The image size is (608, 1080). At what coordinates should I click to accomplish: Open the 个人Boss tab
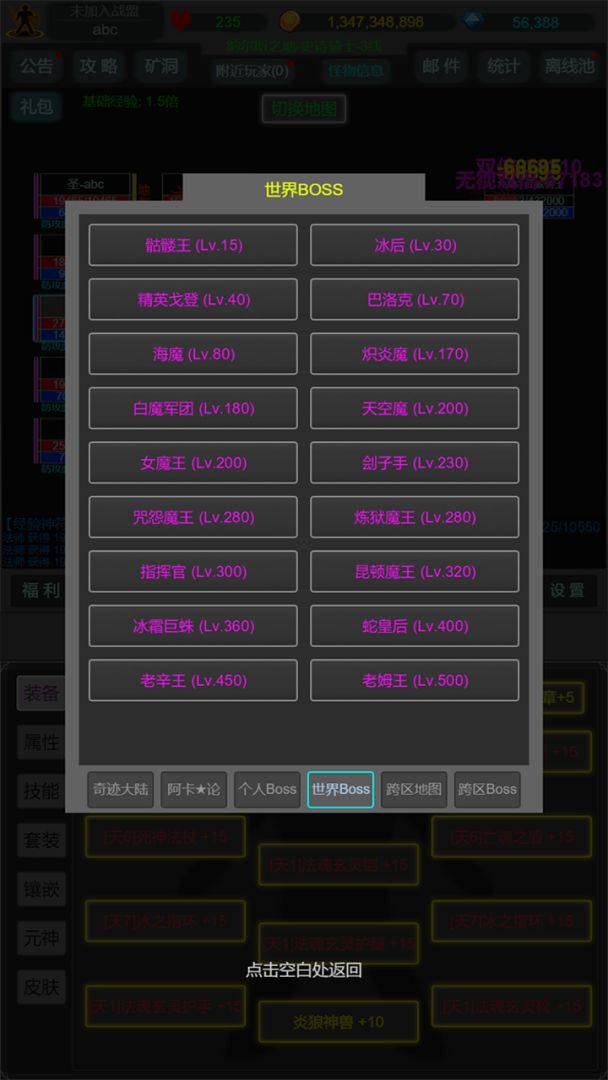point(267,789)
